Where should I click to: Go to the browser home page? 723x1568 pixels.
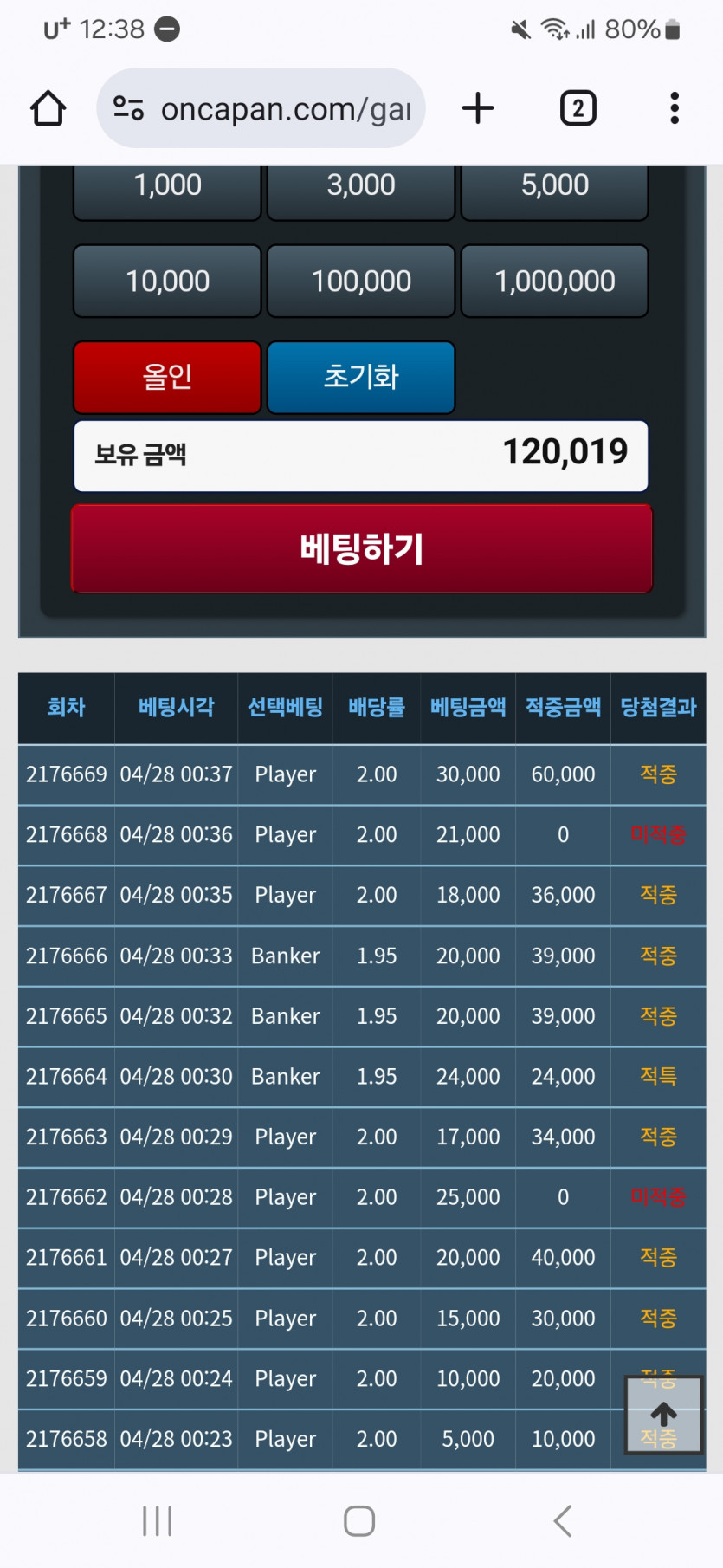tap(48, 108)
